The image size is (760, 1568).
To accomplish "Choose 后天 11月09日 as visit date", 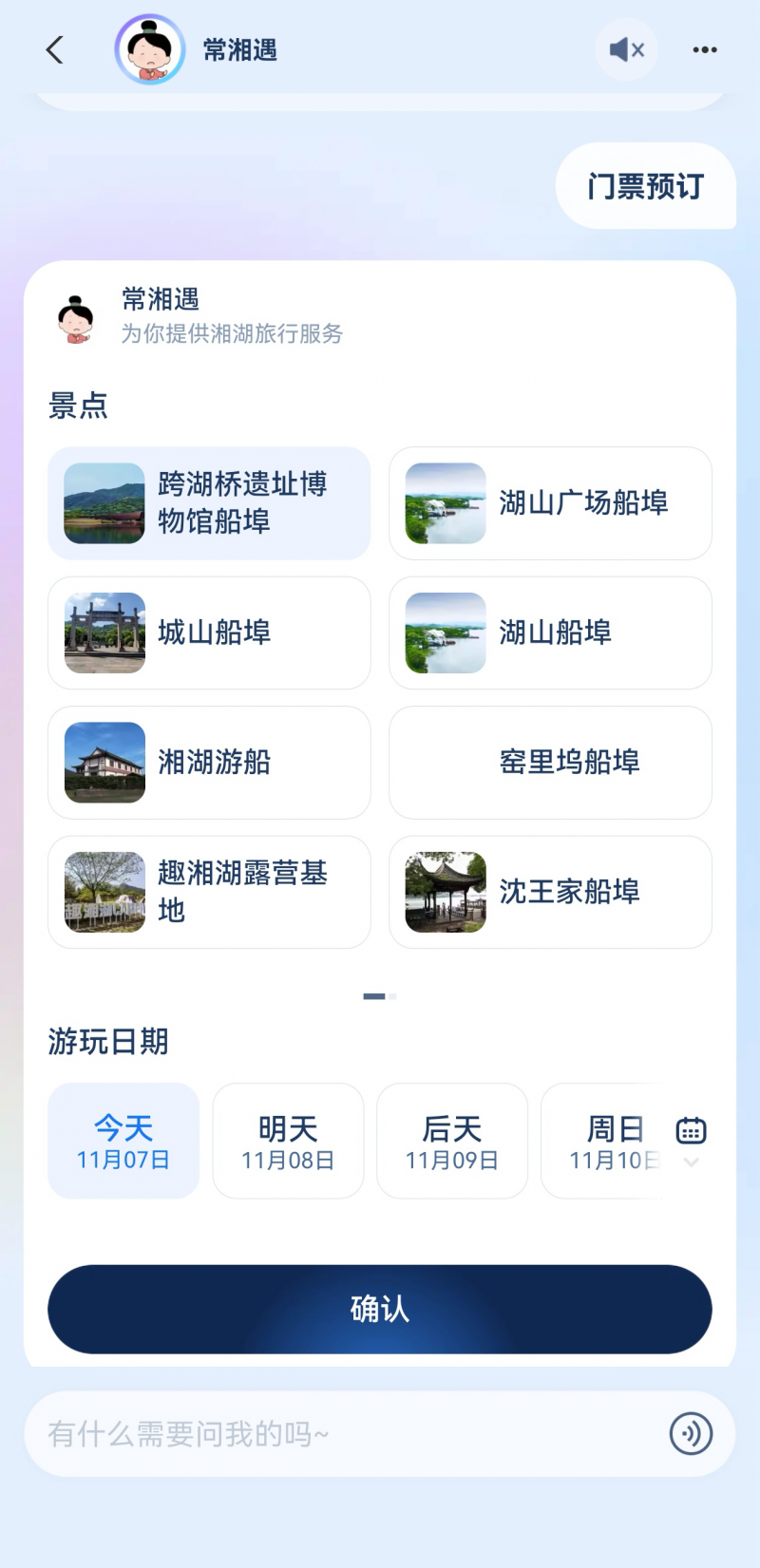I will pos(452,1141).
